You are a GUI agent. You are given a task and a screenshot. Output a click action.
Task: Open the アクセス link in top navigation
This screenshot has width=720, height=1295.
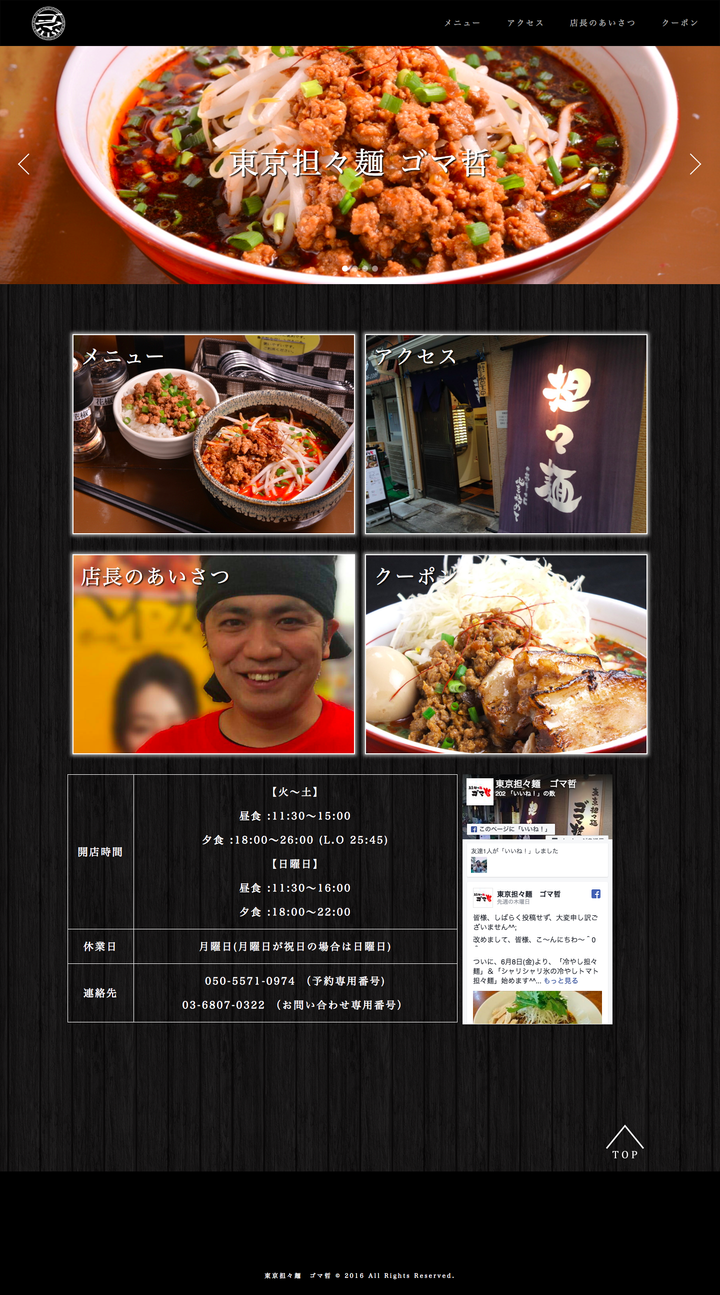point(525,23)
